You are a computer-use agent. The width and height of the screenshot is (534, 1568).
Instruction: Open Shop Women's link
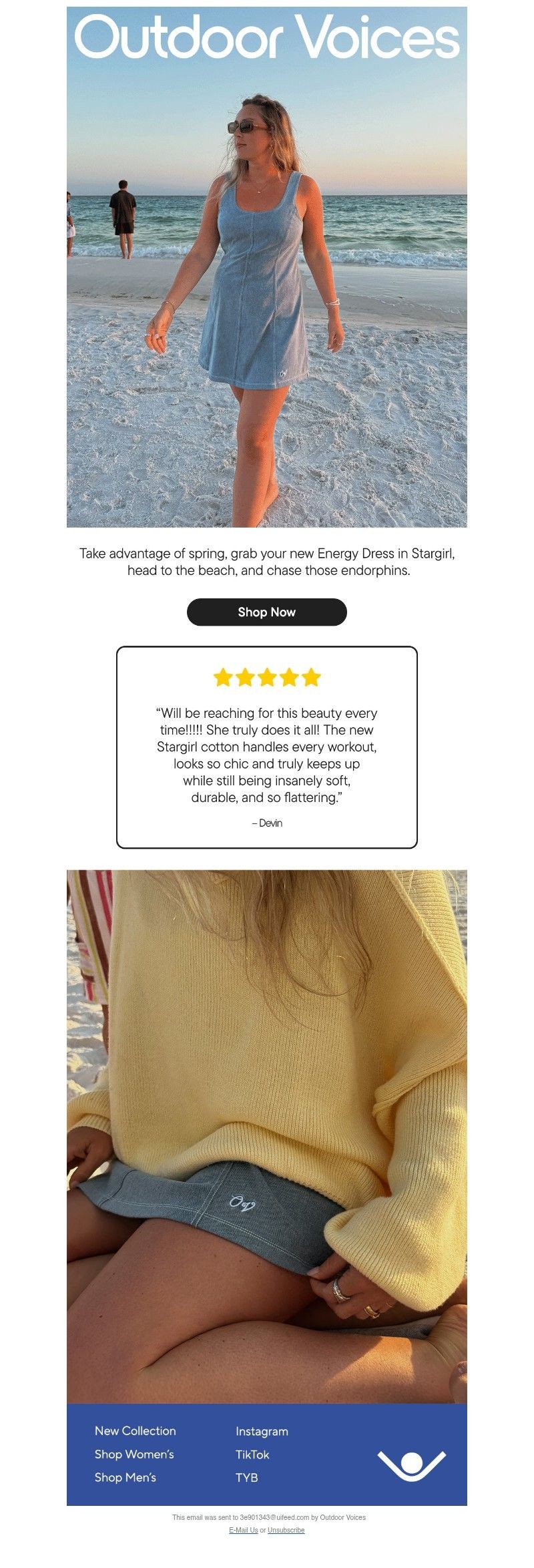point(134,1454)
